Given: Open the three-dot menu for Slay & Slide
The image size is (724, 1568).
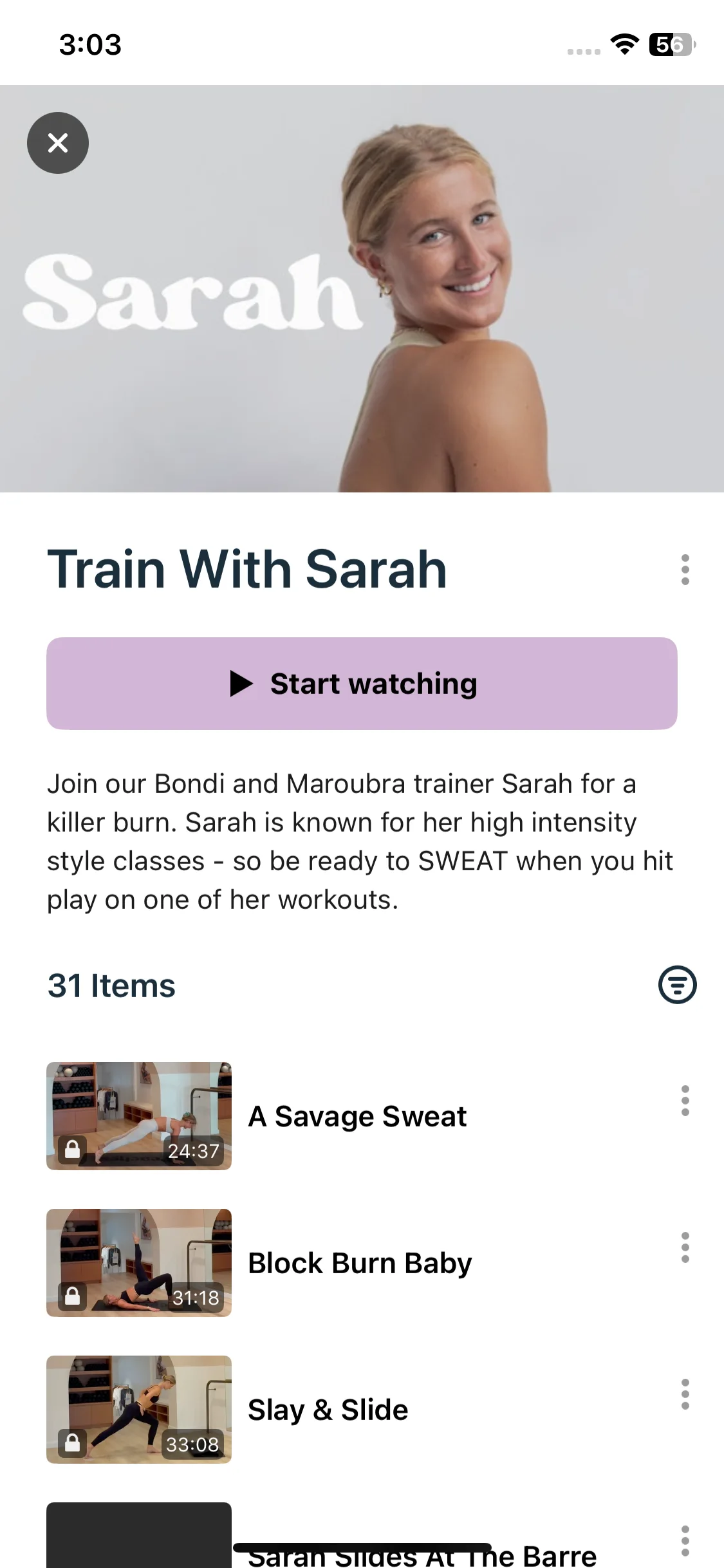Looking at the screenshot, I should 685,1394.
